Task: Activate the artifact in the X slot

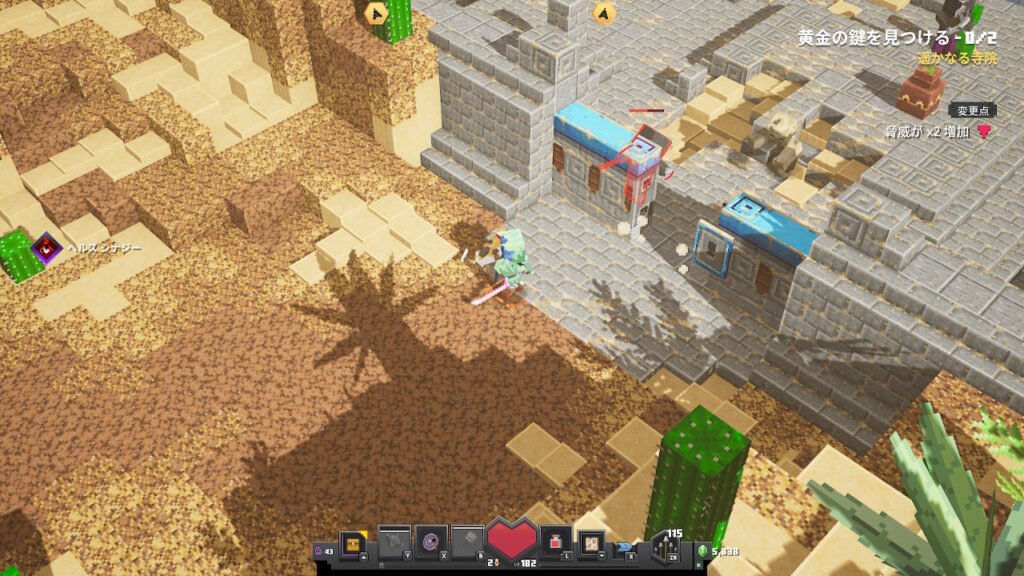Action: pos(431,542)
